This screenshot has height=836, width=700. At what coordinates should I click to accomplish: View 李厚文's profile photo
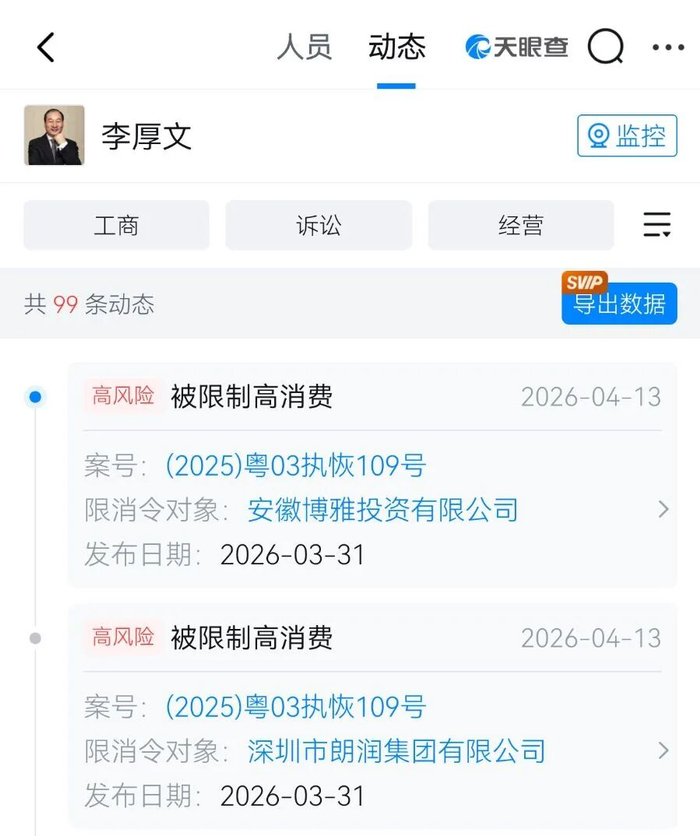click(54, 135)
